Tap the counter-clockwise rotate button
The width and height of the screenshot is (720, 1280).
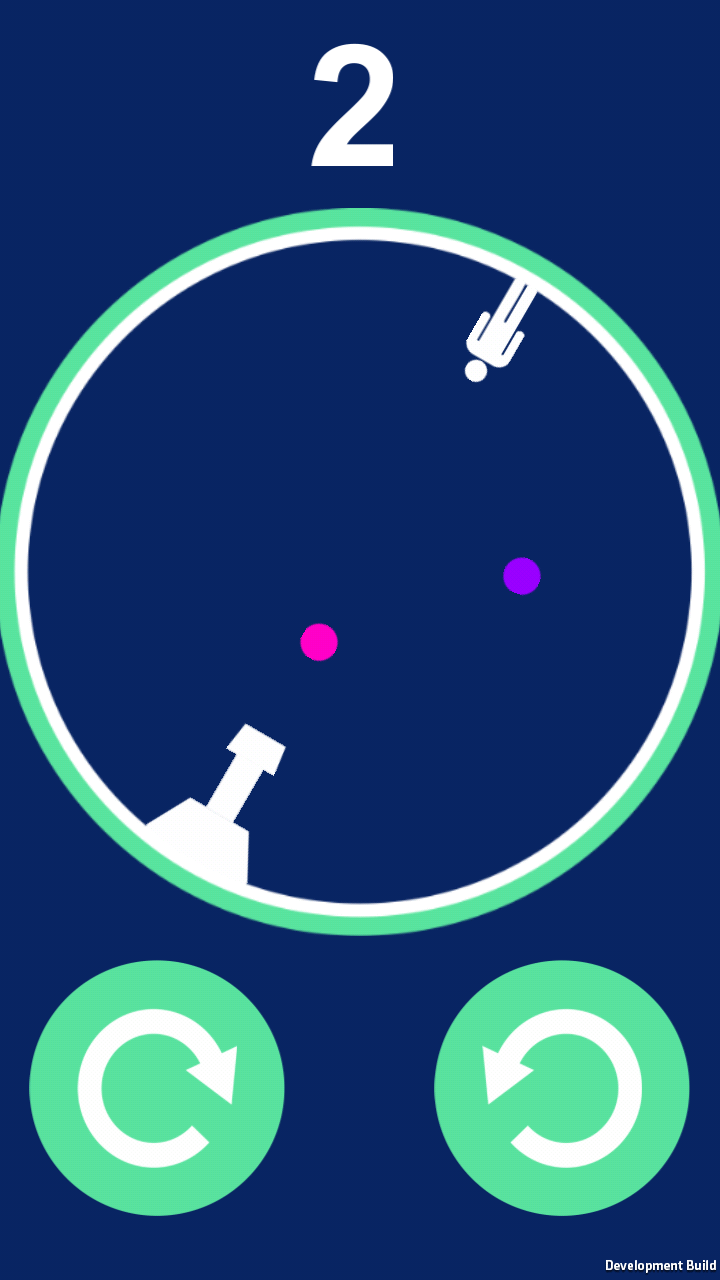[x=562, y=1088]
